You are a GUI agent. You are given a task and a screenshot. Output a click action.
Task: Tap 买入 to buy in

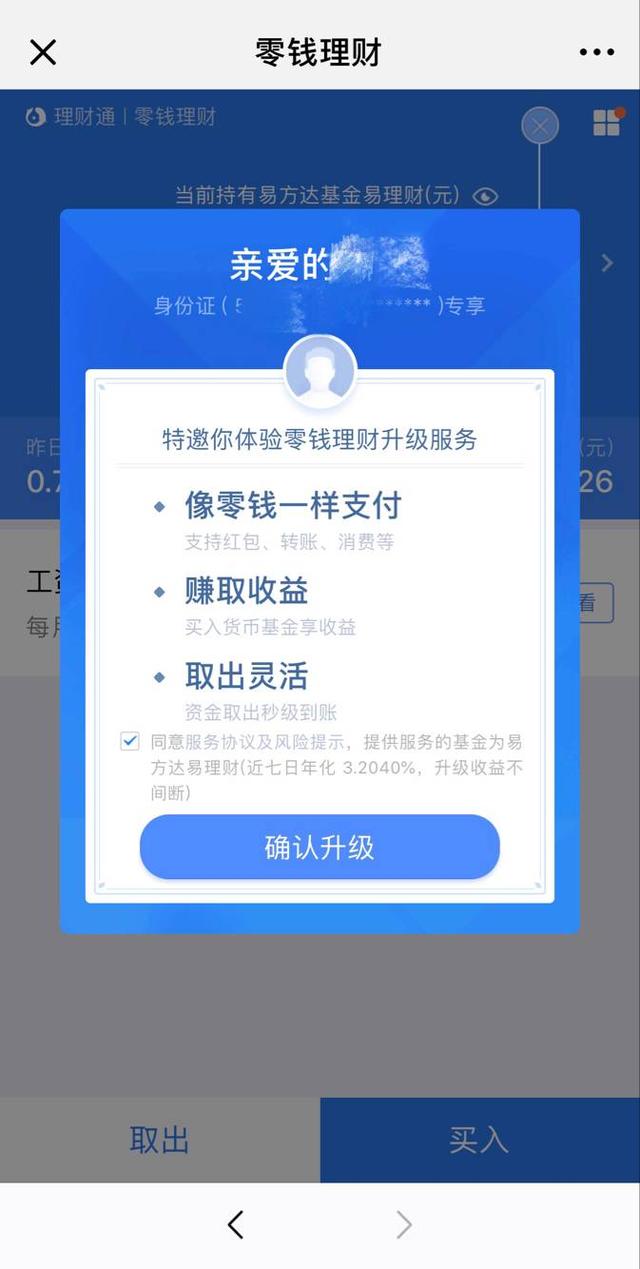[479, 1140]
